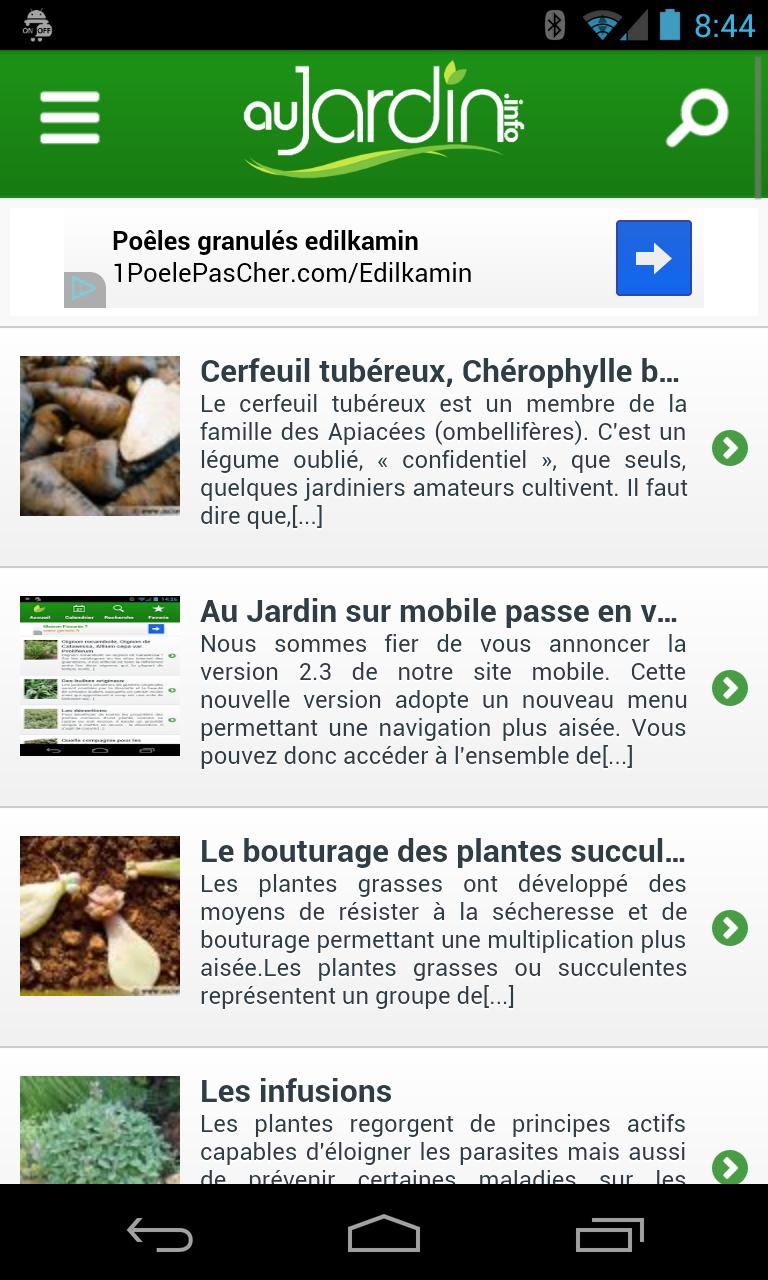
Task: Tap the Cerfeuil tubéreux root vegetable thumbnail
Action: [100, 436]
